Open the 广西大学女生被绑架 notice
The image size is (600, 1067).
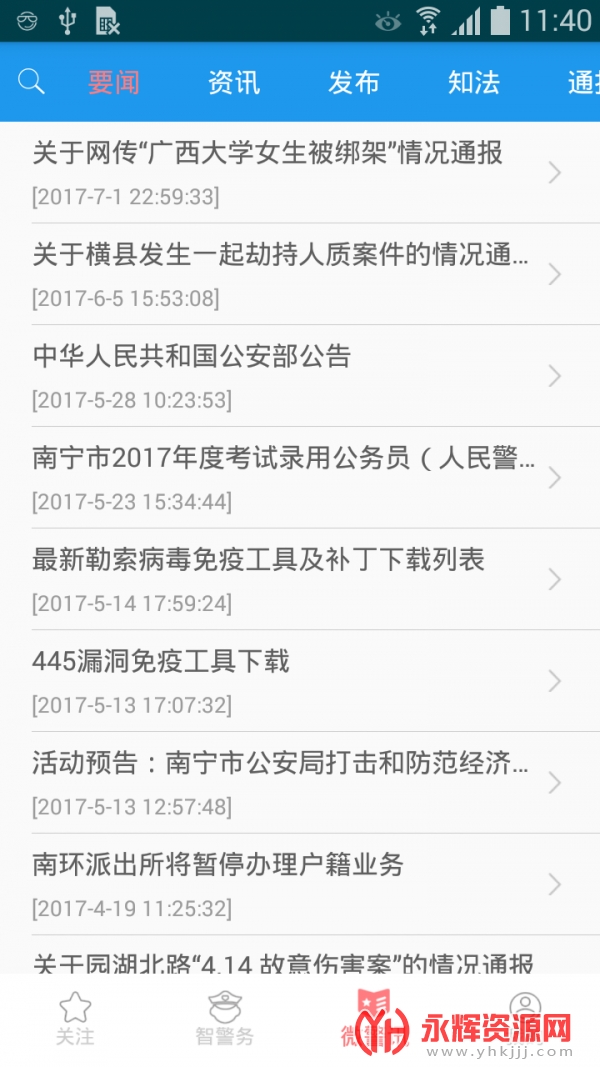pos(290,172)
